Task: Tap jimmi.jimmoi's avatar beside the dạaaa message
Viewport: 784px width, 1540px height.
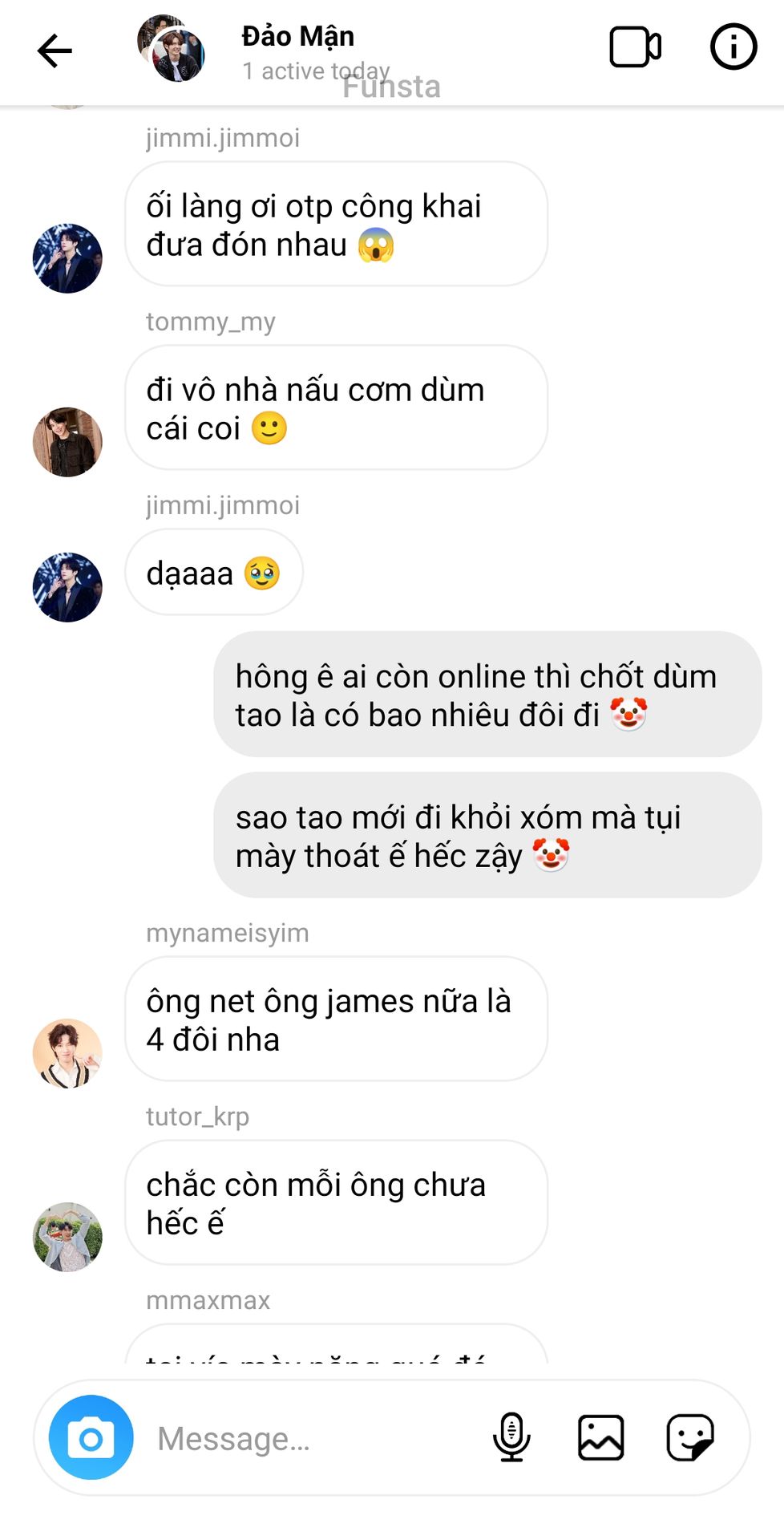Action: tap(67, 587)
